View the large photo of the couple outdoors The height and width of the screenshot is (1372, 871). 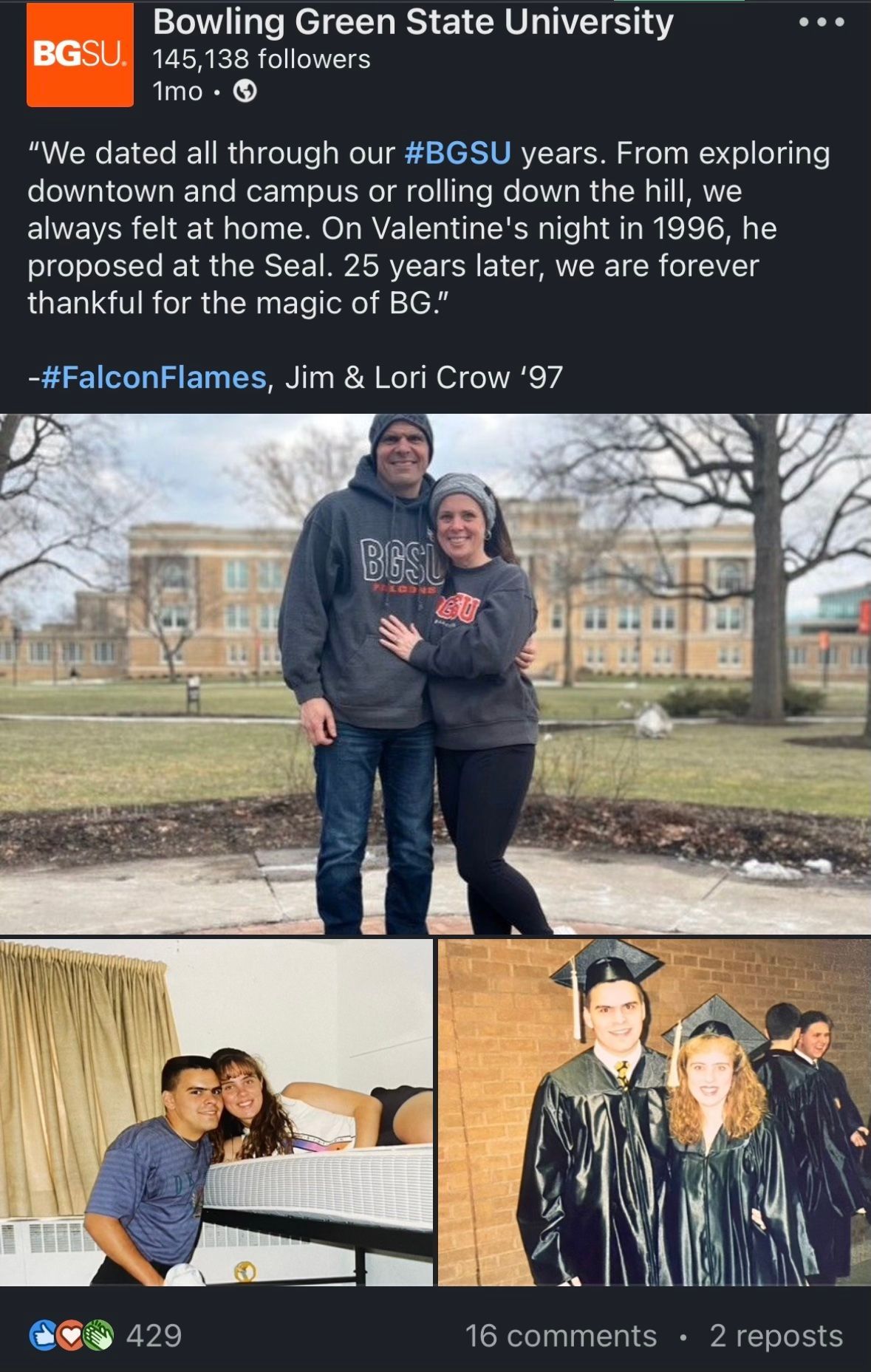coord(435,674)
